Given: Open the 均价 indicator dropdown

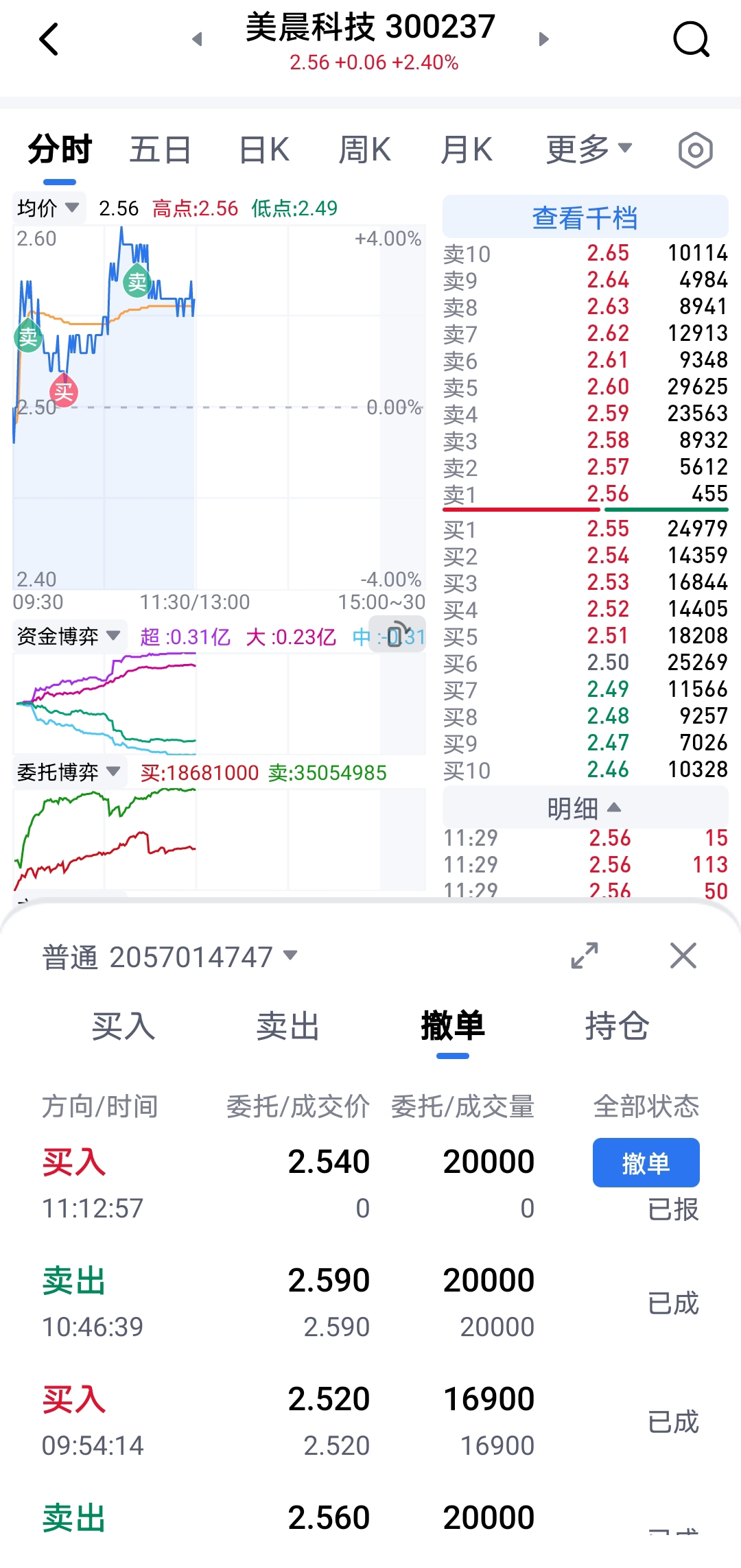Looking at the screenshot, I should point(48,208).
